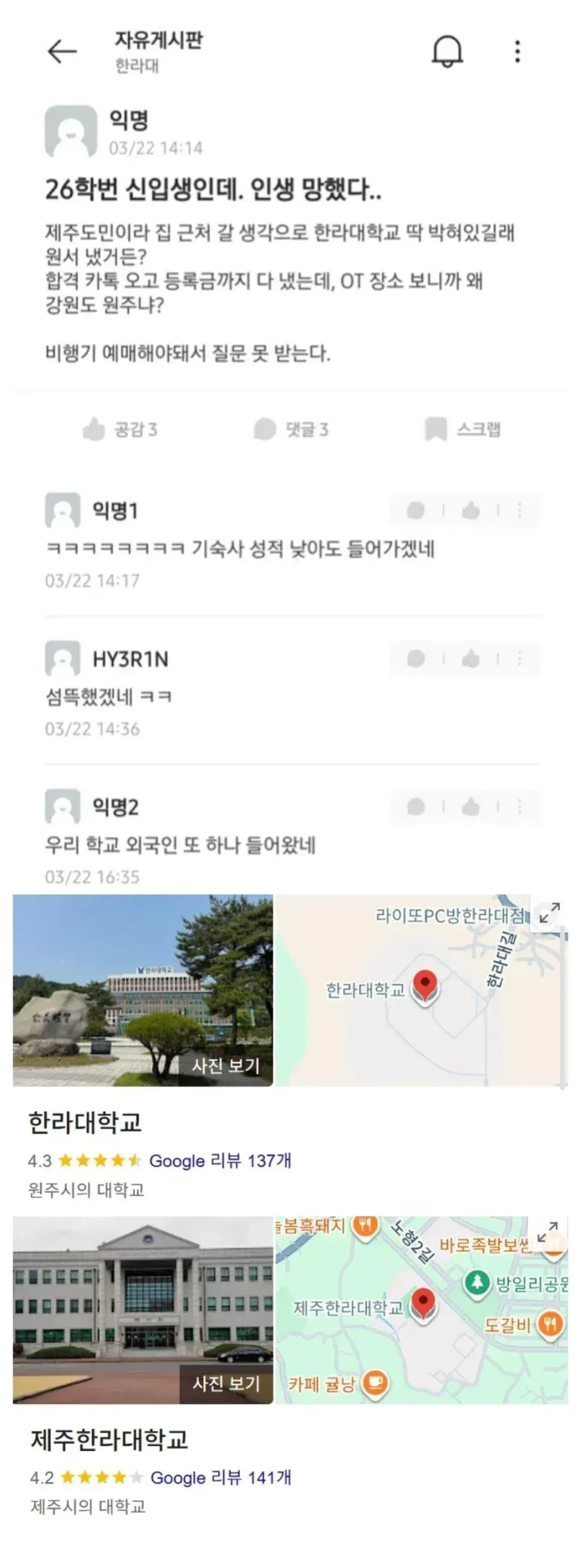Reply to HY3R1N's comment
Viewport: 581px width, 1568px height.
coord(416,658)
